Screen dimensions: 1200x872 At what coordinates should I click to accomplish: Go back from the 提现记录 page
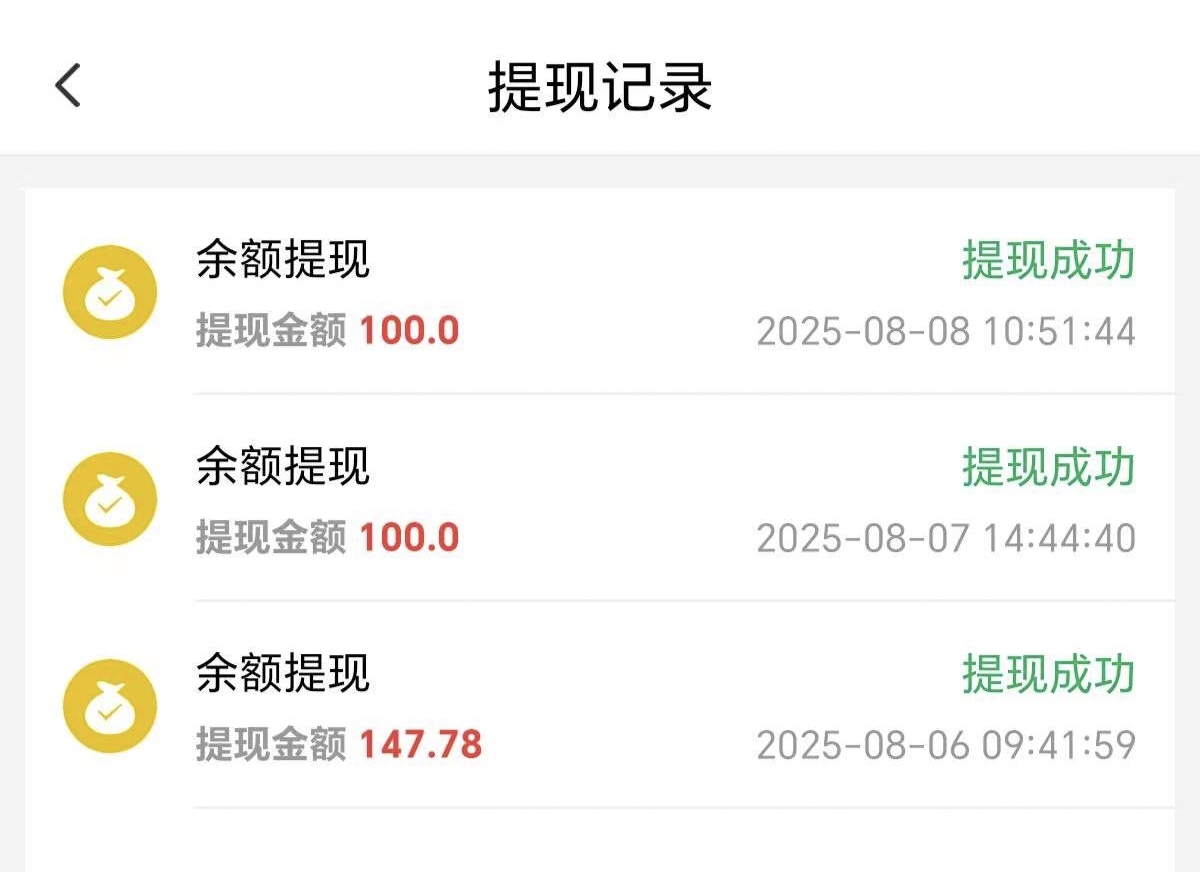(68, 86)
